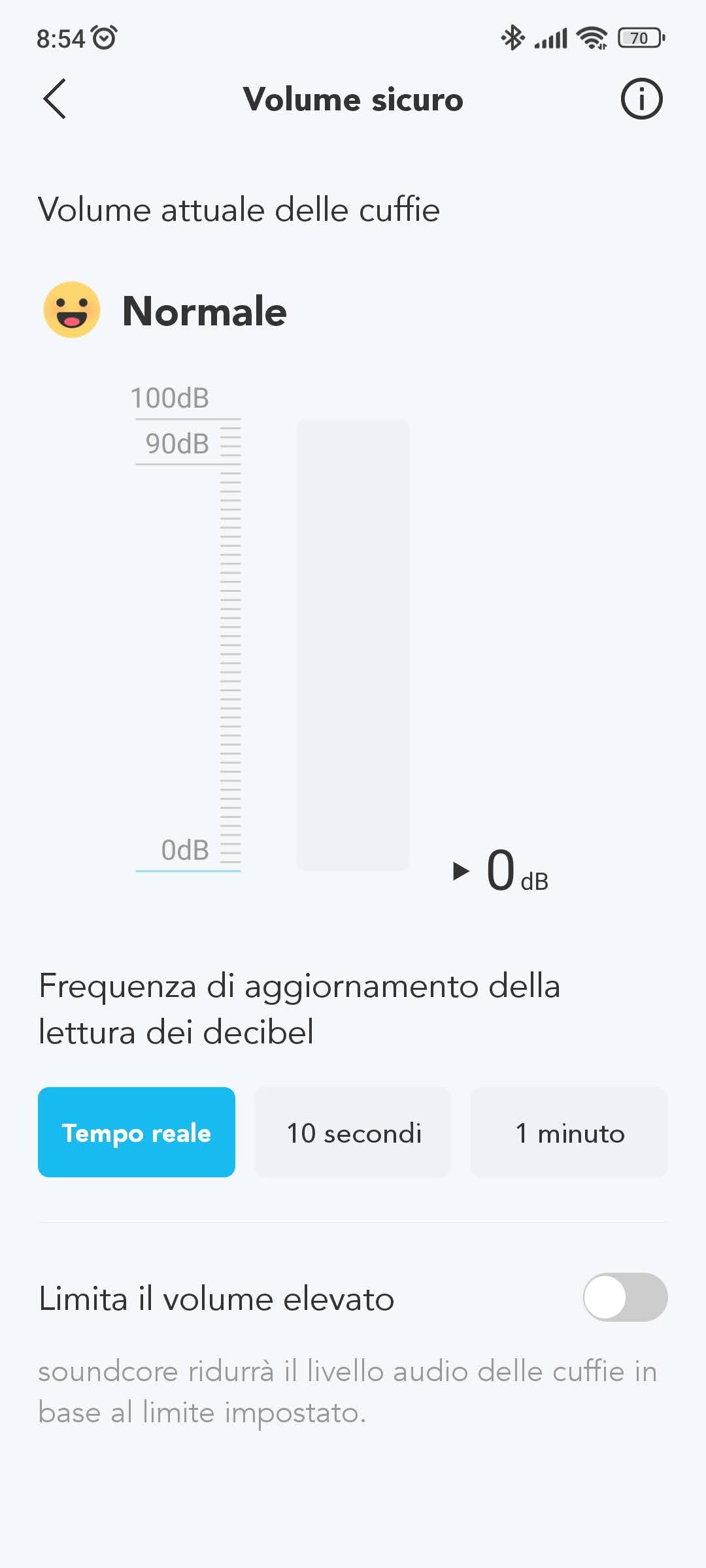Set update frequency to 1 minuto

(x=569, y=1132)
